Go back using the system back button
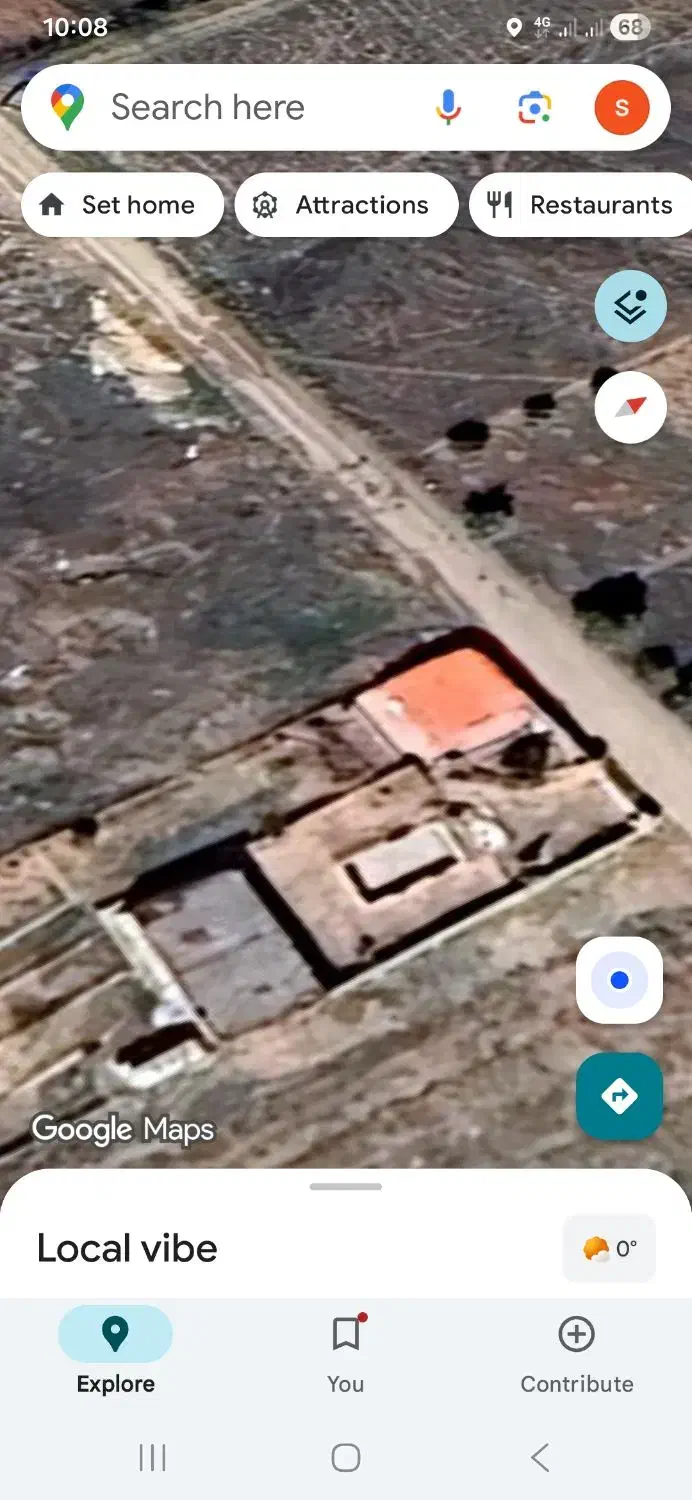 pos(540,1457)
